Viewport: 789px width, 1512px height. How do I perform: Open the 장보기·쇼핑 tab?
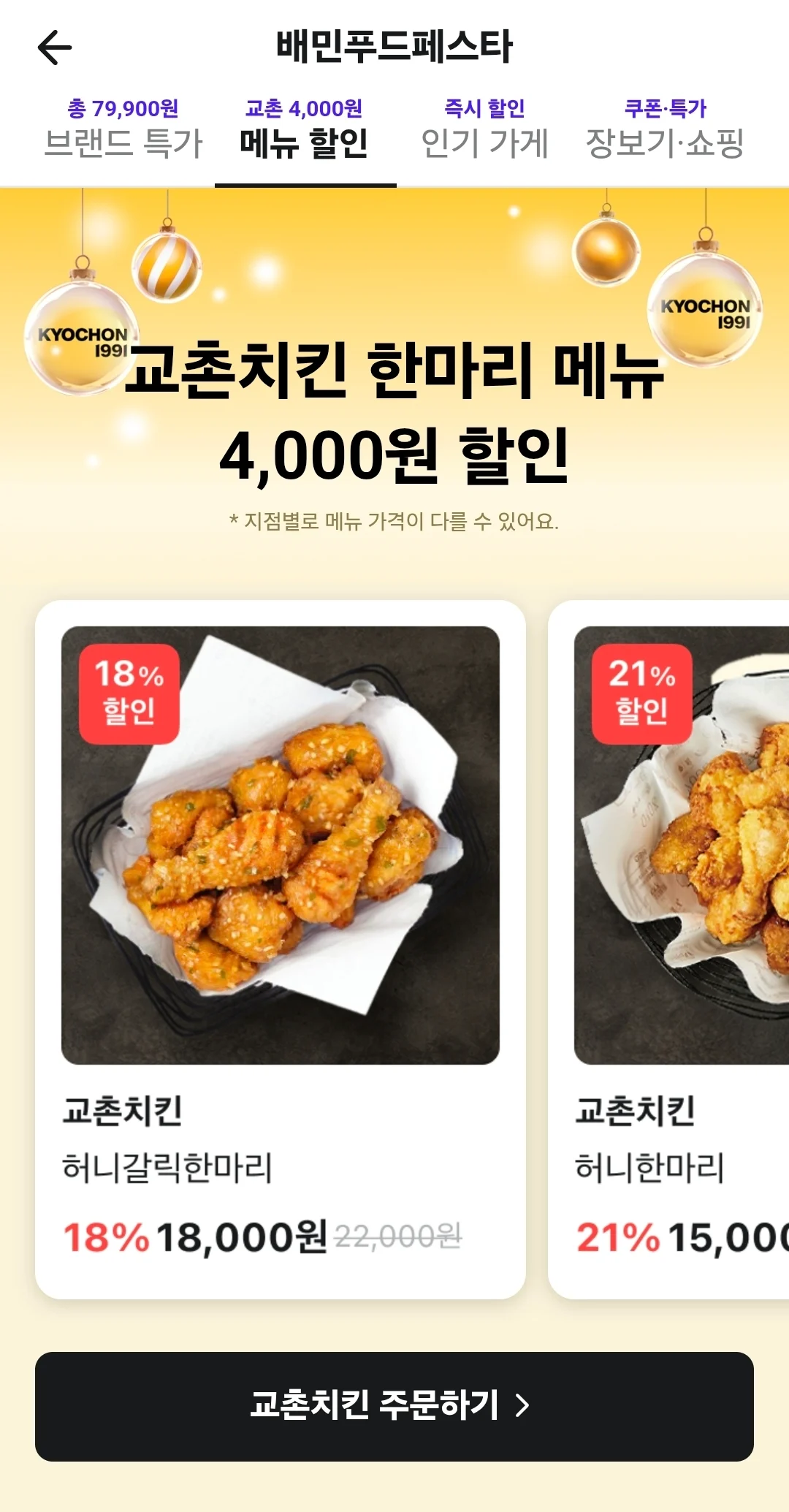coord(667,143)
